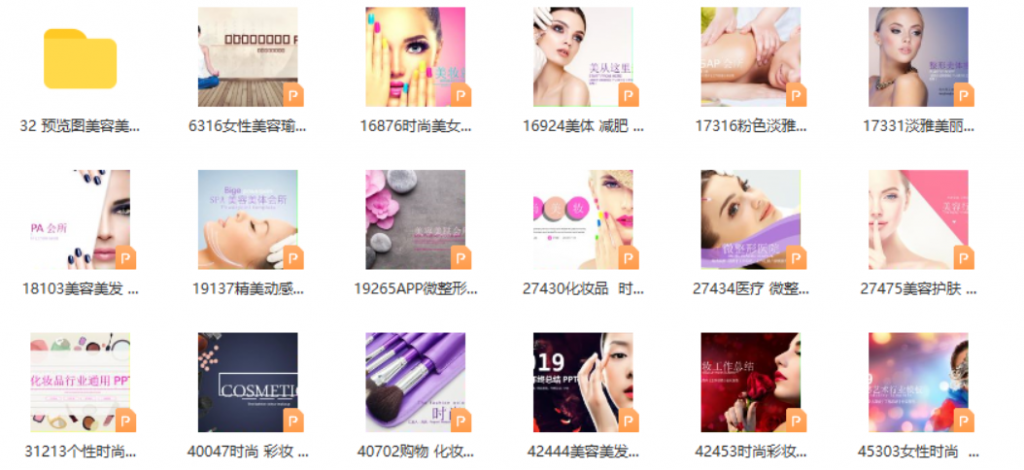Open file 16876时尚美女
The height and width of the screenshot is (470, 1024).
(x=415, y=57)
